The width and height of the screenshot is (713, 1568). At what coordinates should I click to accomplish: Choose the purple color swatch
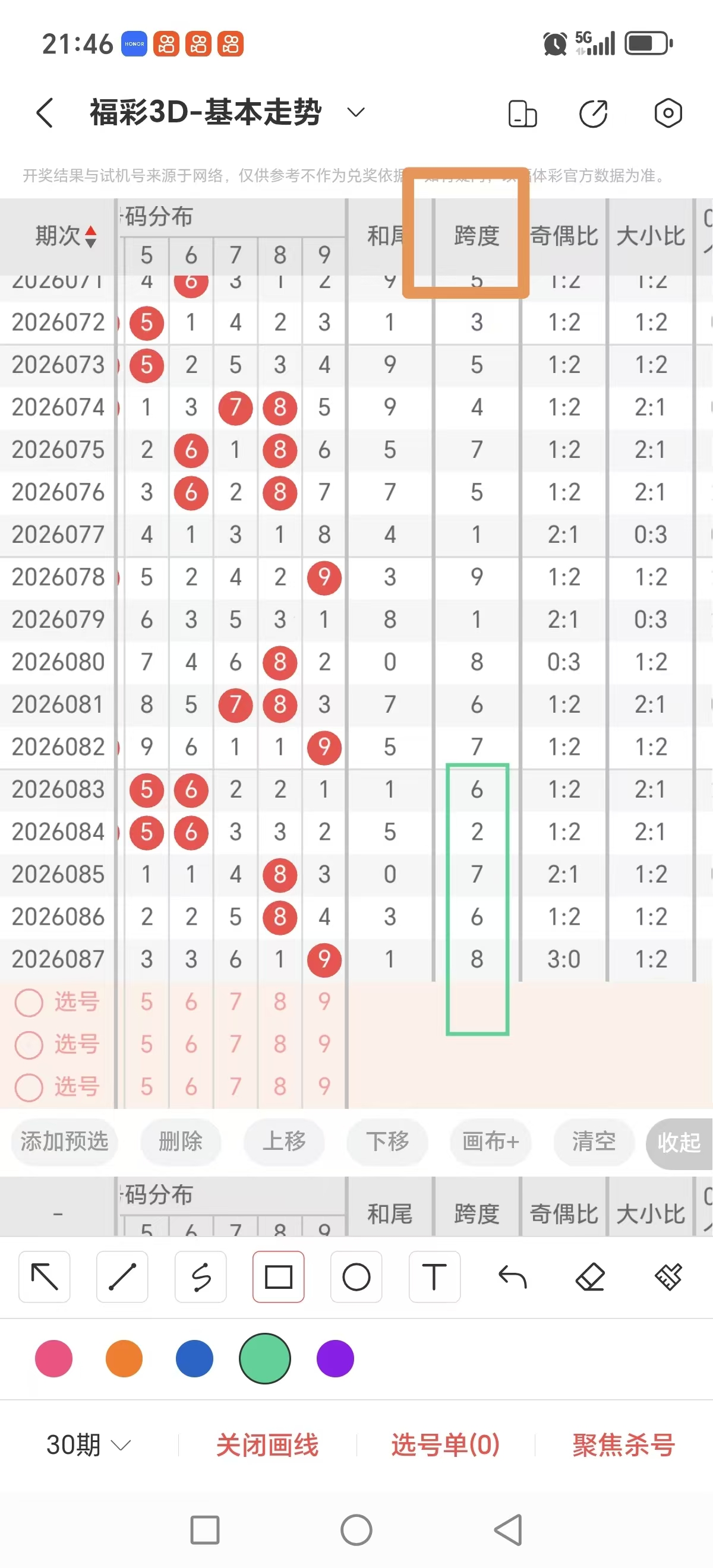335,1358
